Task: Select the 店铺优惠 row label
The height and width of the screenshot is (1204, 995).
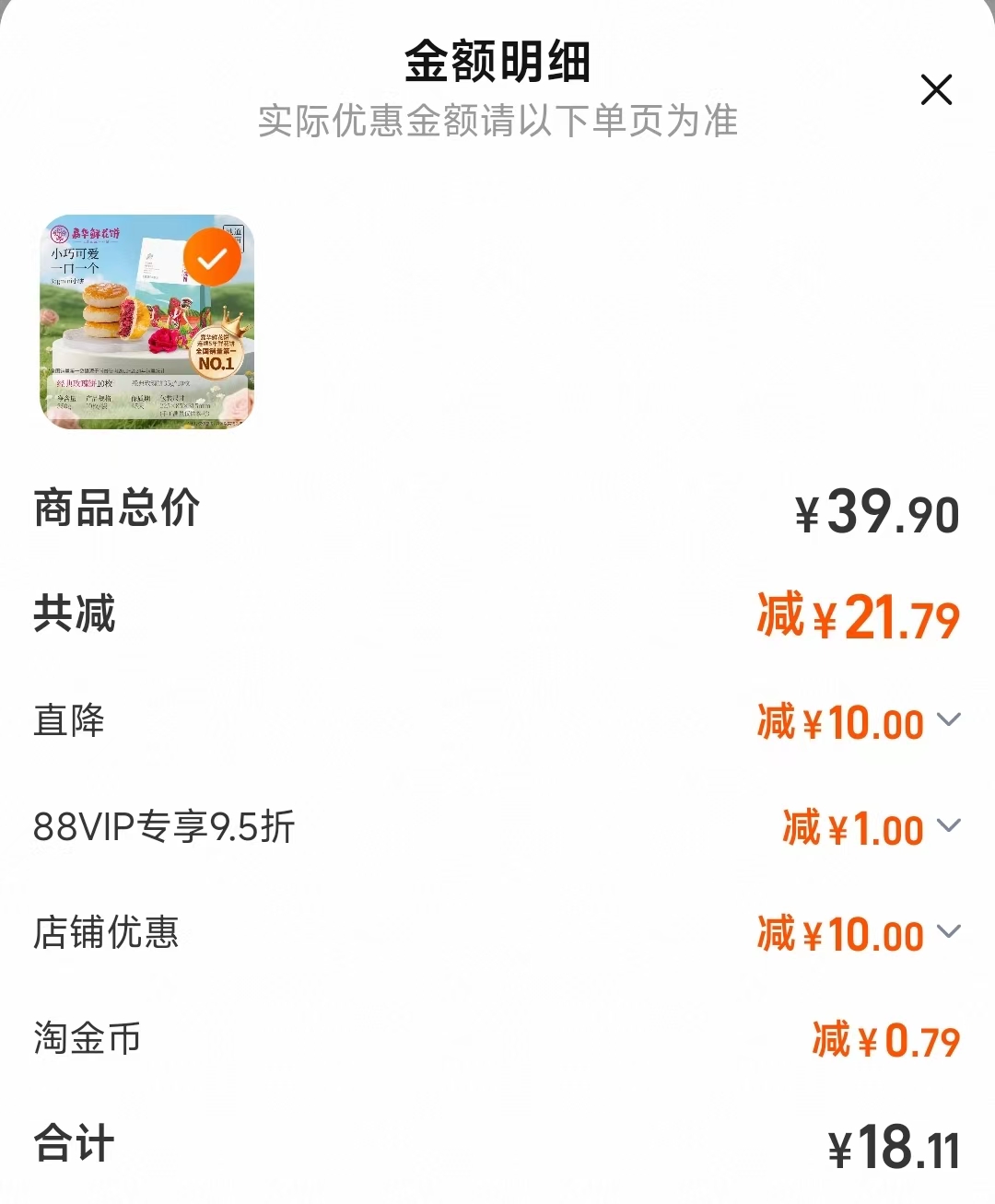Action: tap(107, 934)
